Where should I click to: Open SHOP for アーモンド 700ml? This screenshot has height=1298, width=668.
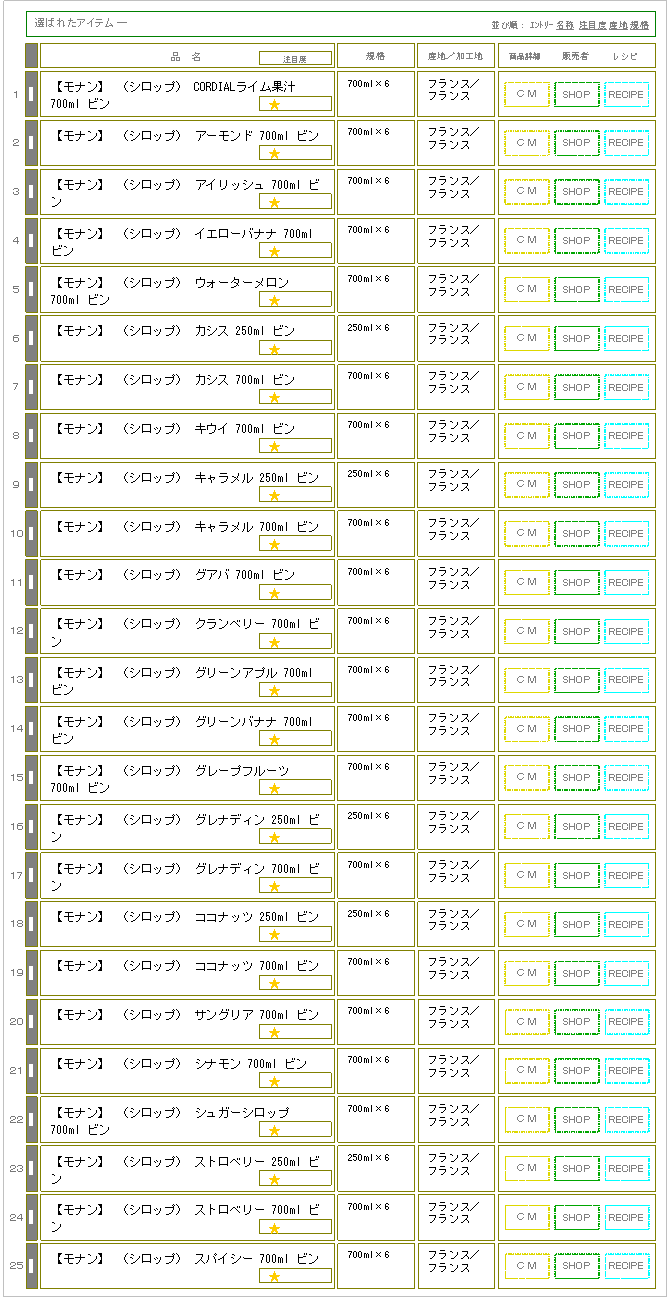pyautogui.click(x=576, y=143)
